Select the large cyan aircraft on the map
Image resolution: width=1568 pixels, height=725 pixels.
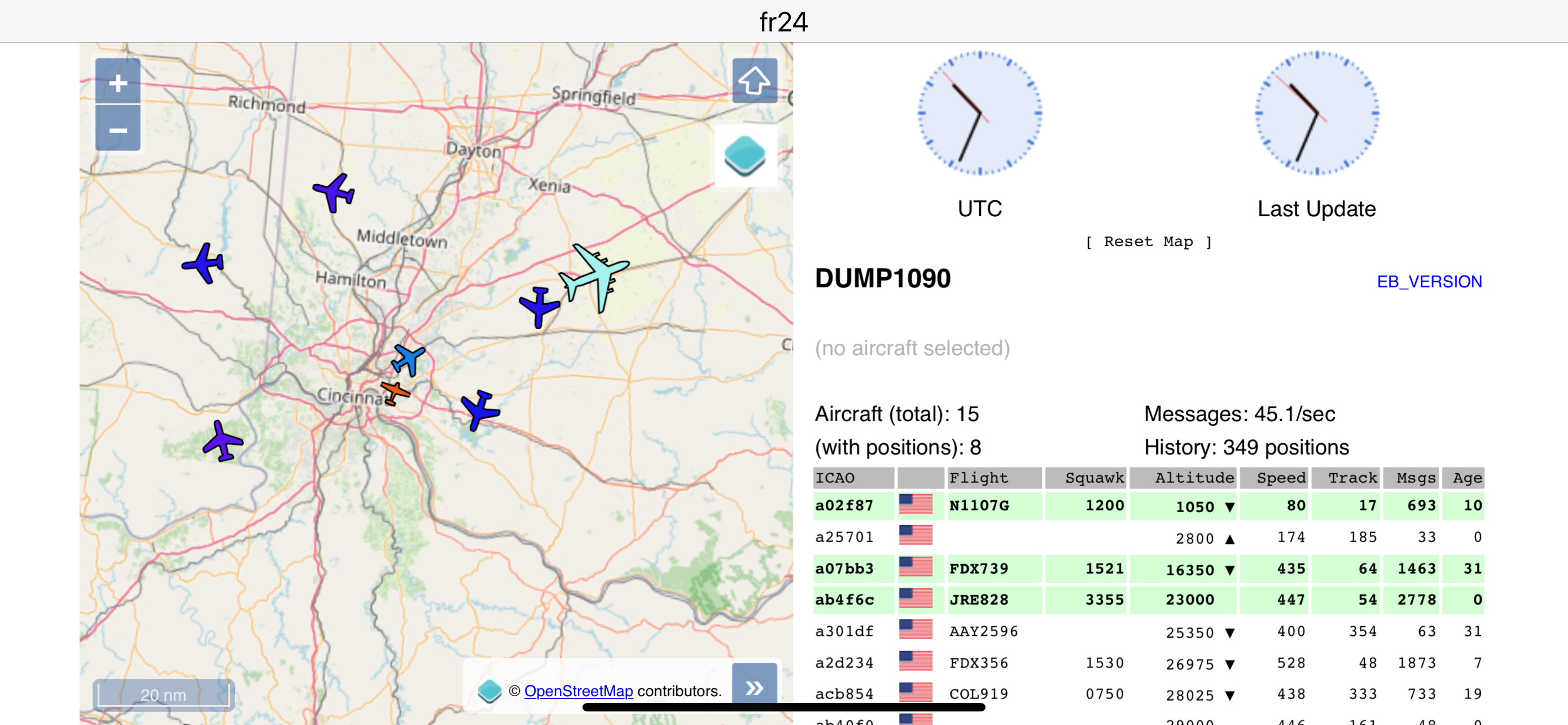click(x=595, y=276)
